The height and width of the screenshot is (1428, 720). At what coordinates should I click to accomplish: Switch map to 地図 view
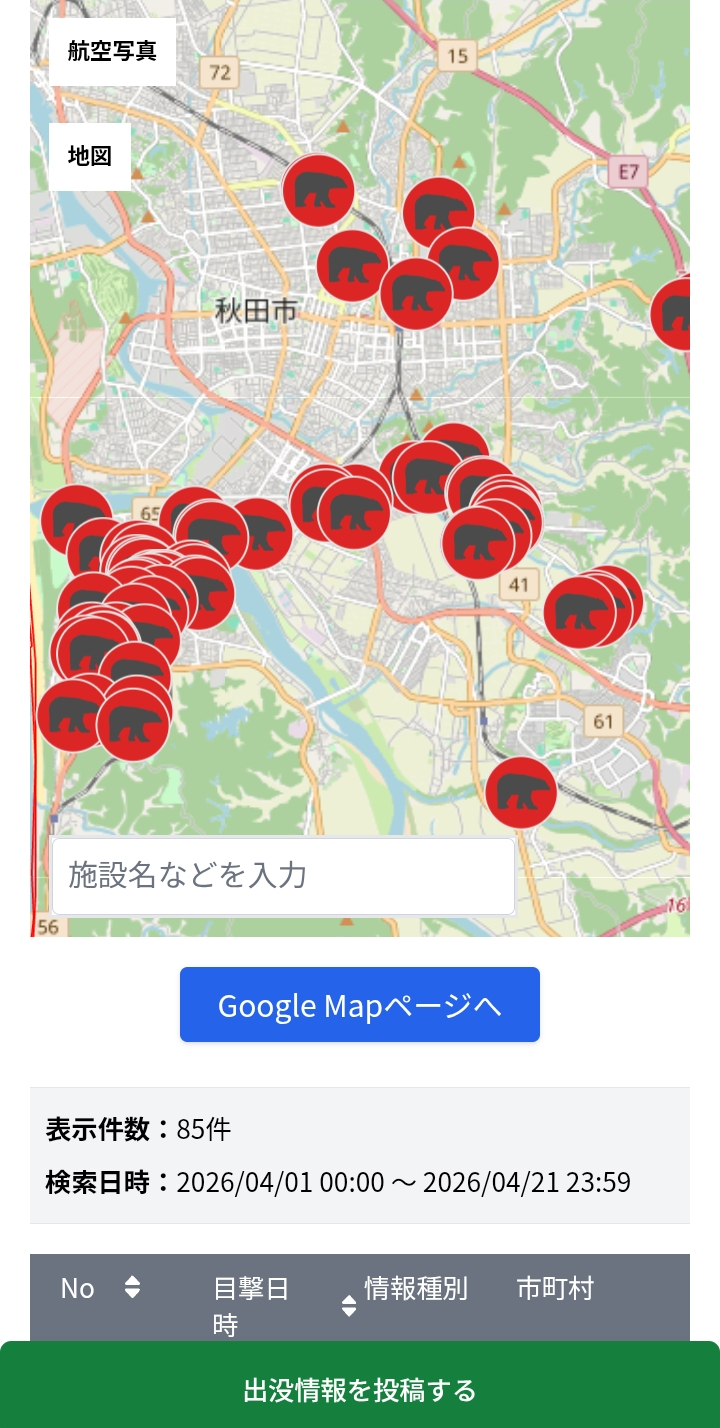click(x=90, y=157)
